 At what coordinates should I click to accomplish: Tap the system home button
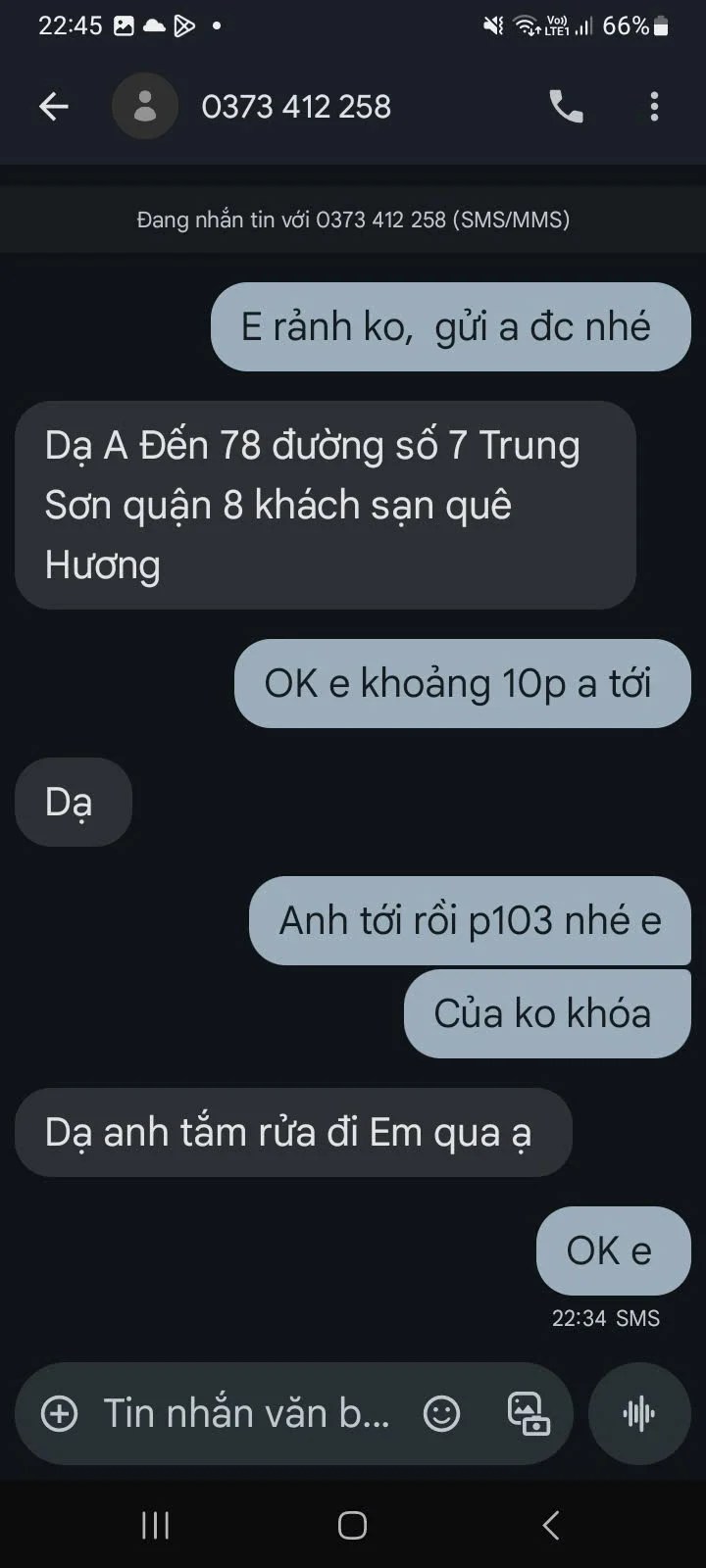point(352,1525)
